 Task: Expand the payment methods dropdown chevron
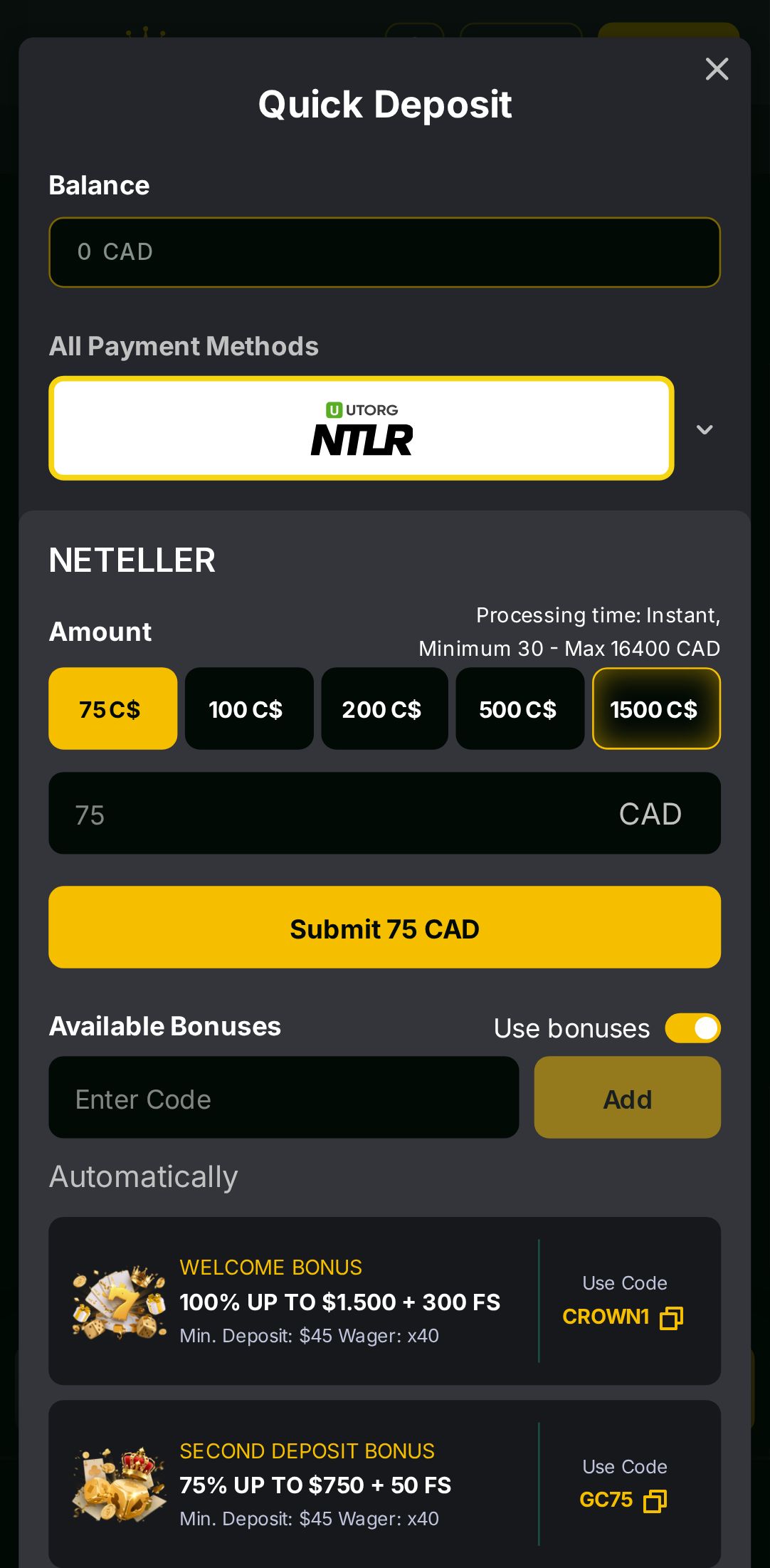[704, 429]
